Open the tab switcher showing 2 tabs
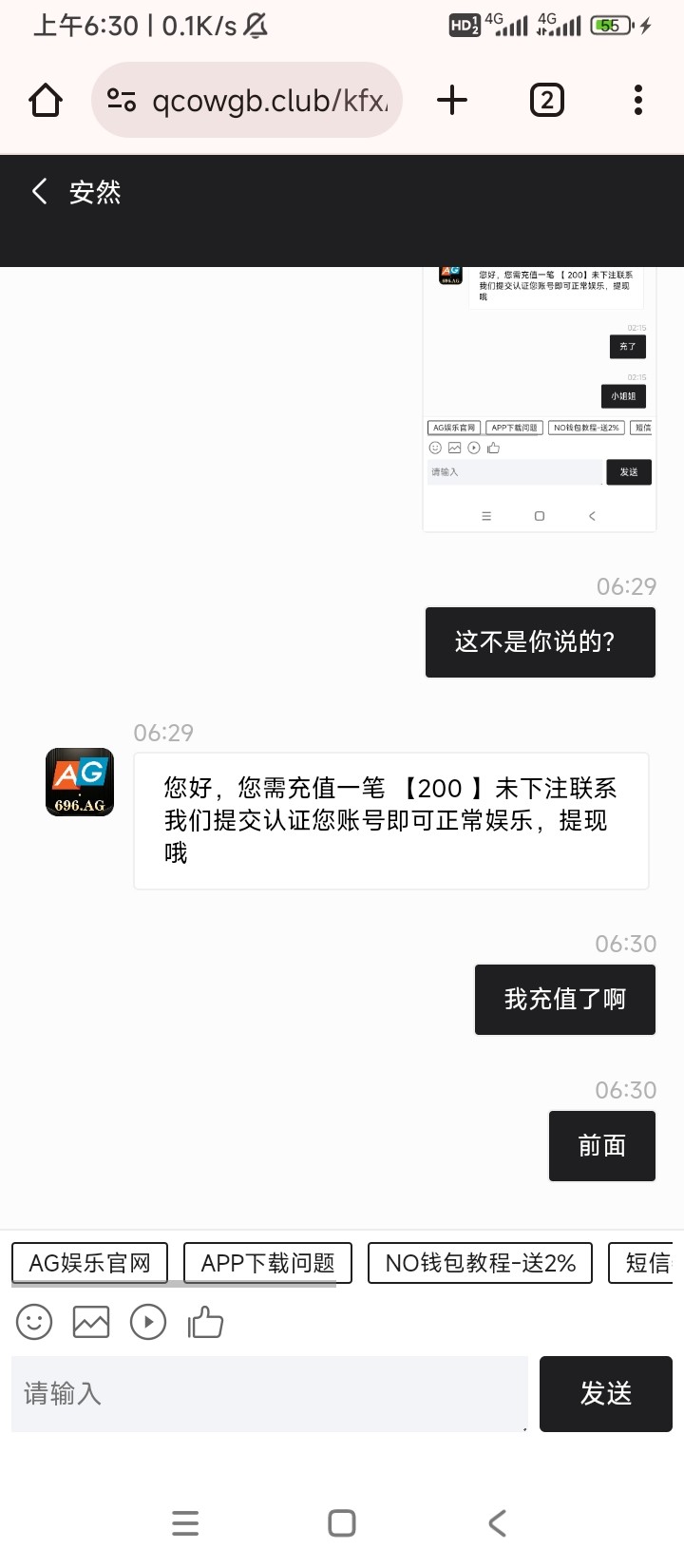Image resolution: width=684 pixels, height=1568 pixels. click(x=546, y=100)
